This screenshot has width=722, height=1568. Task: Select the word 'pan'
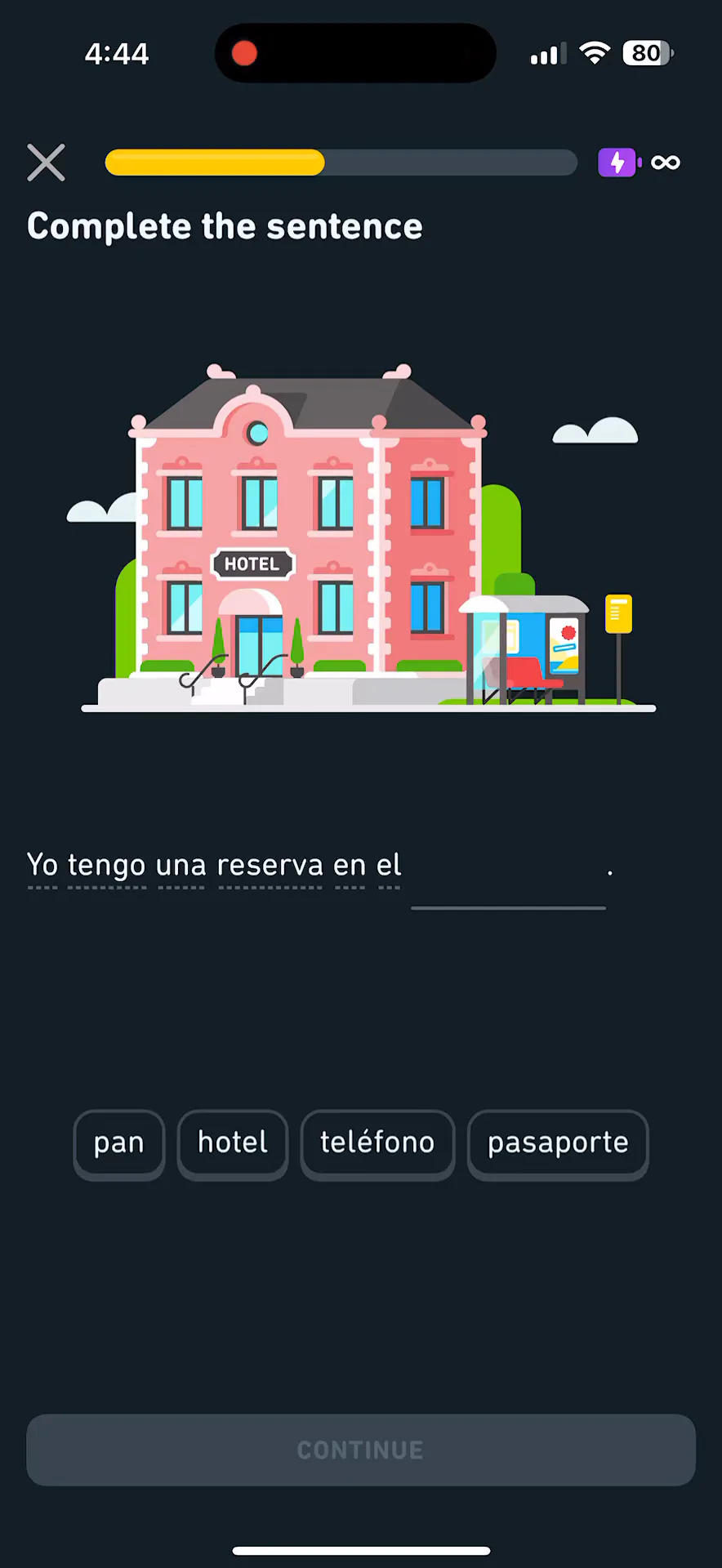[x=119, y=1143]
